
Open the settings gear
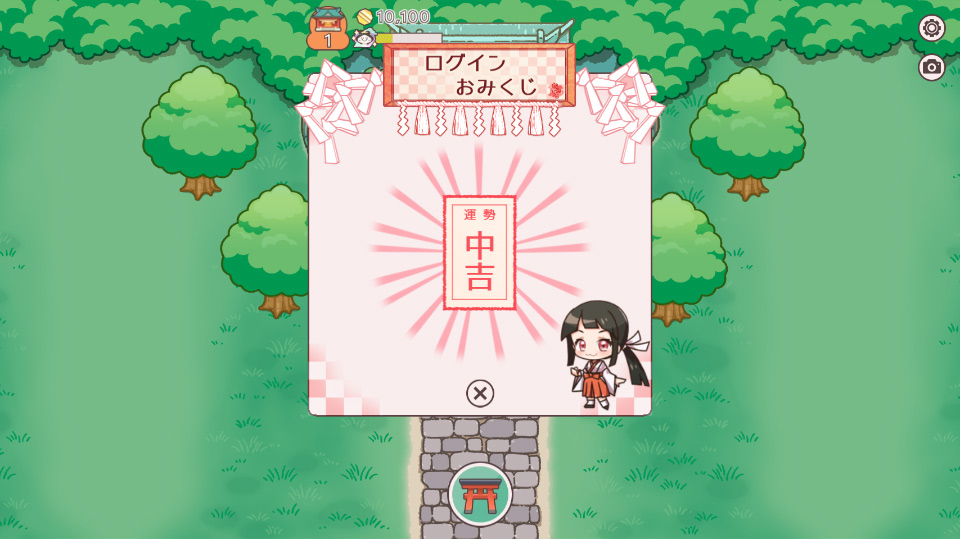pyautogui.click(x=932, y=28)
